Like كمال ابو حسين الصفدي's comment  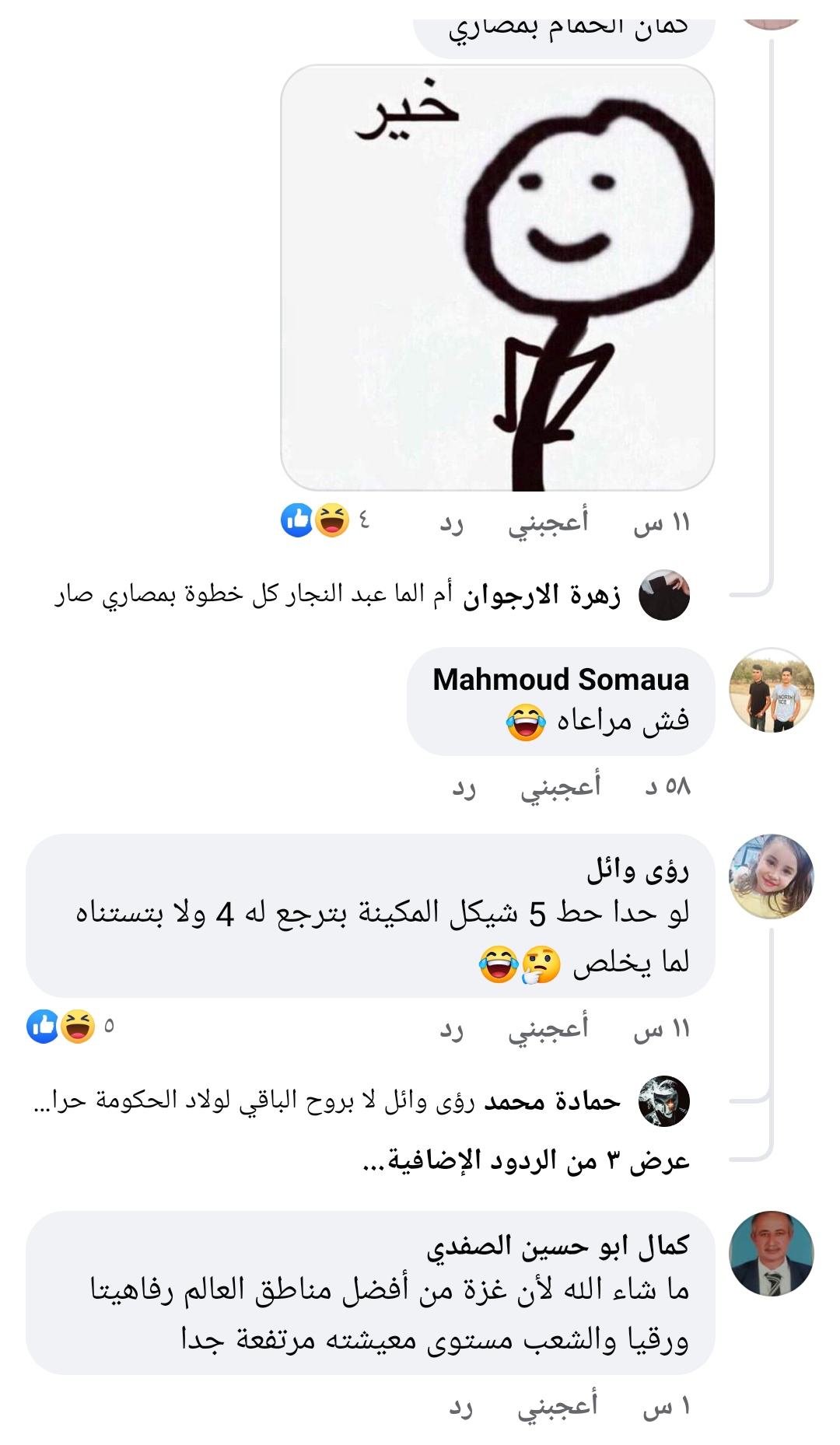point(558,1405)
